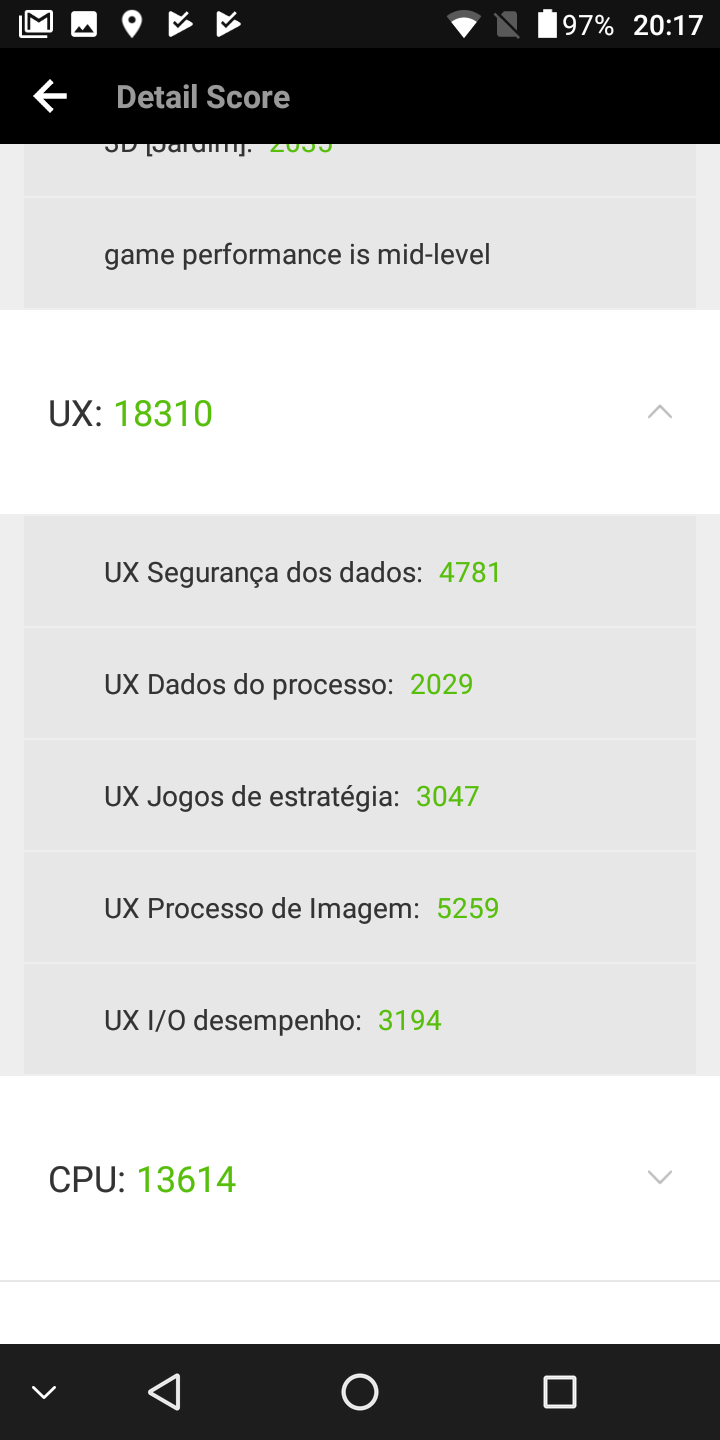
Task: Go back from Detail Score
Action: point(50,97)
